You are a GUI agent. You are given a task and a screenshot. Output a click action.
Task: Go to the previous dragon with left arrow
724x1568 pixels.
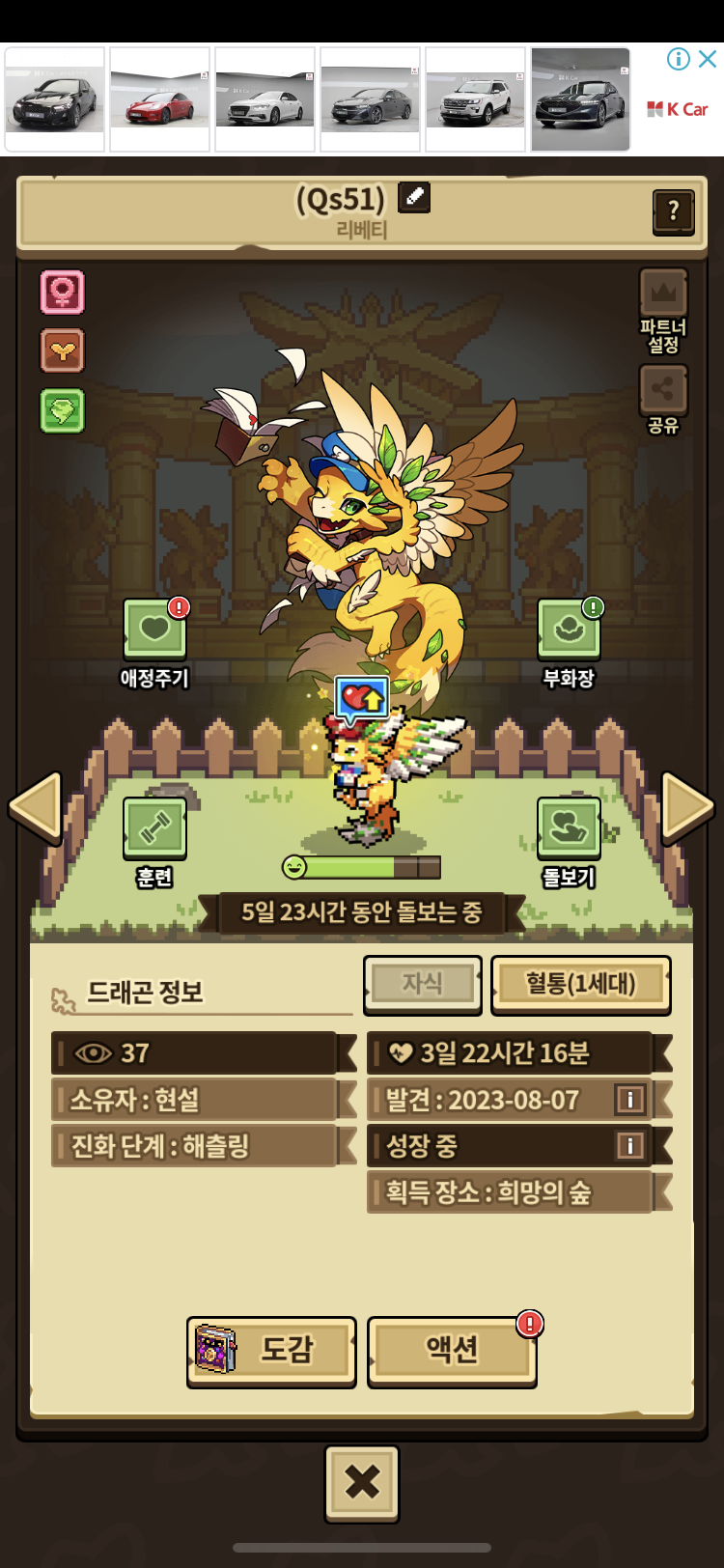tap(36, 808)
